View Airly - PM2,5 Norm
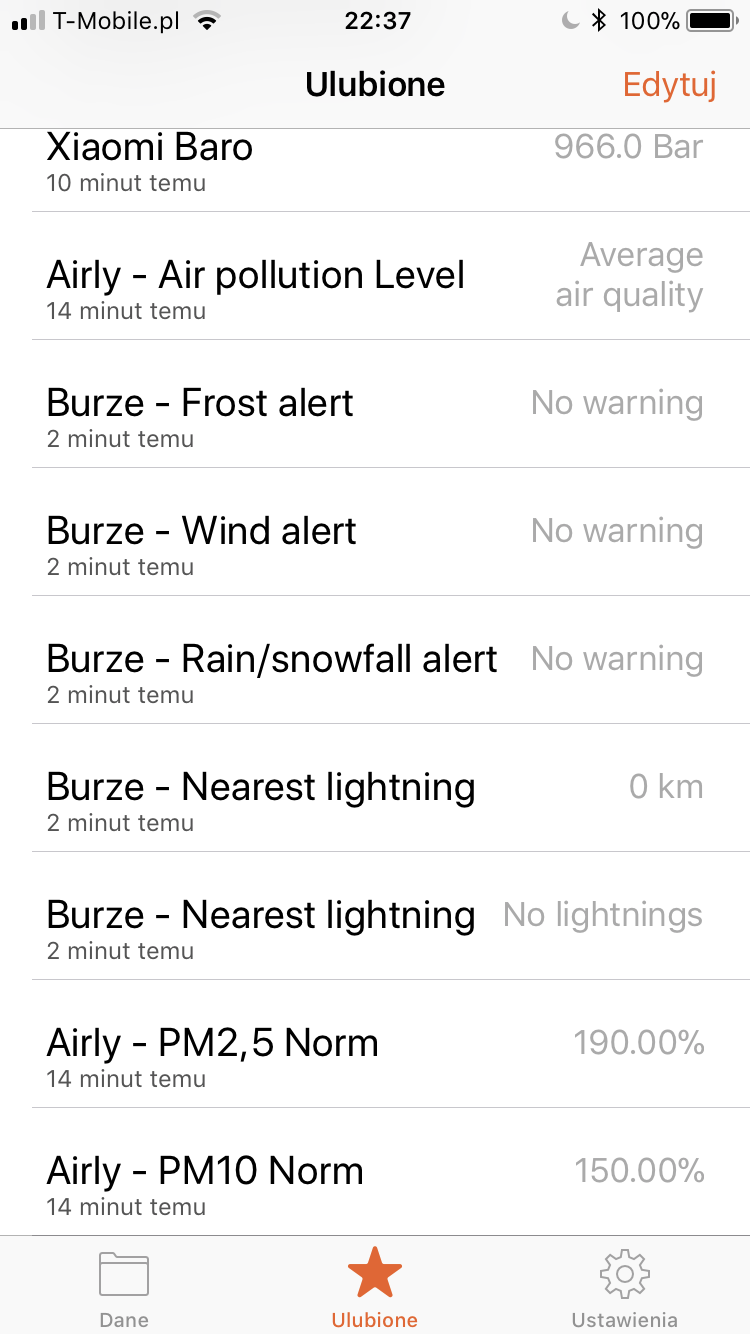The image size is (750, 1334). coord(375,1044)
